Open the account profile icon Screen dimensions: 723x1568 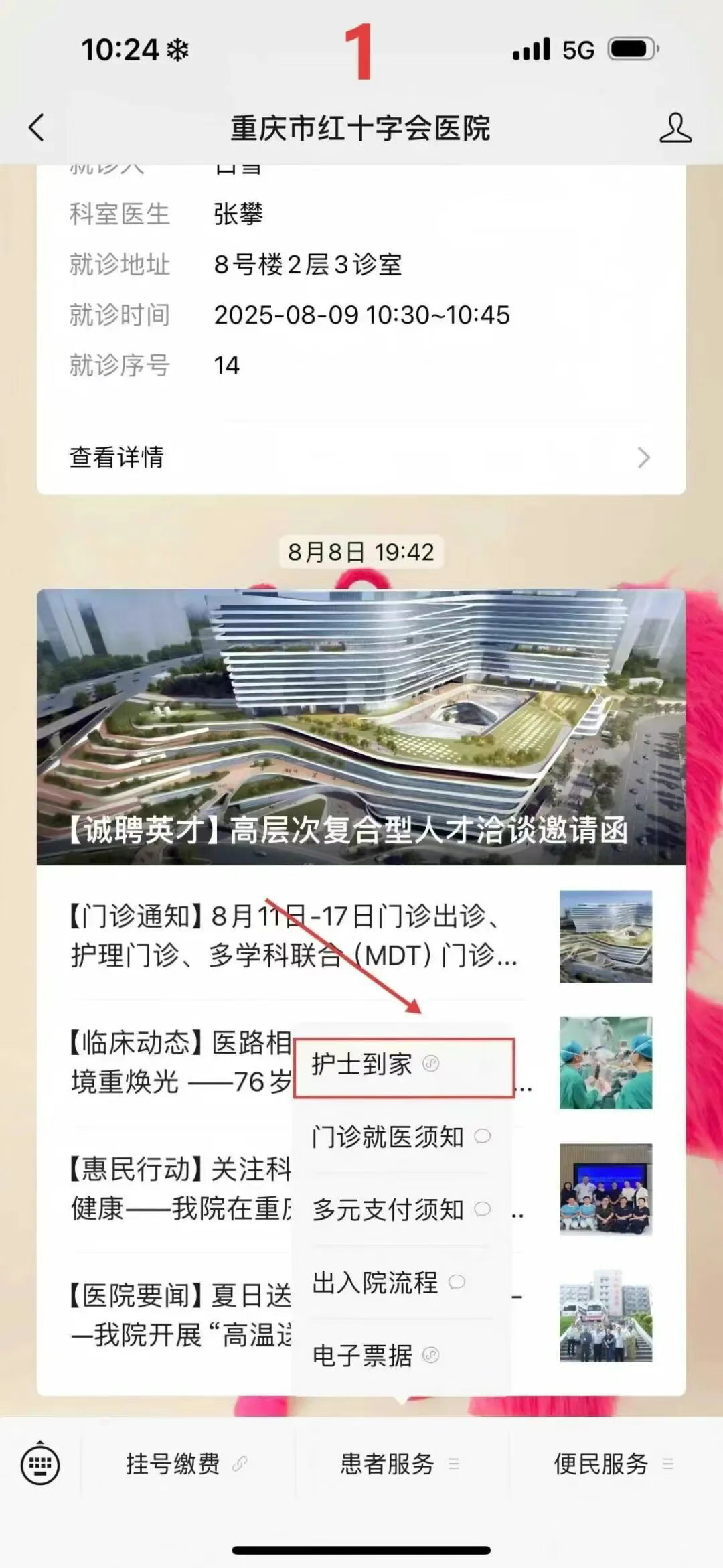[675, 127]
